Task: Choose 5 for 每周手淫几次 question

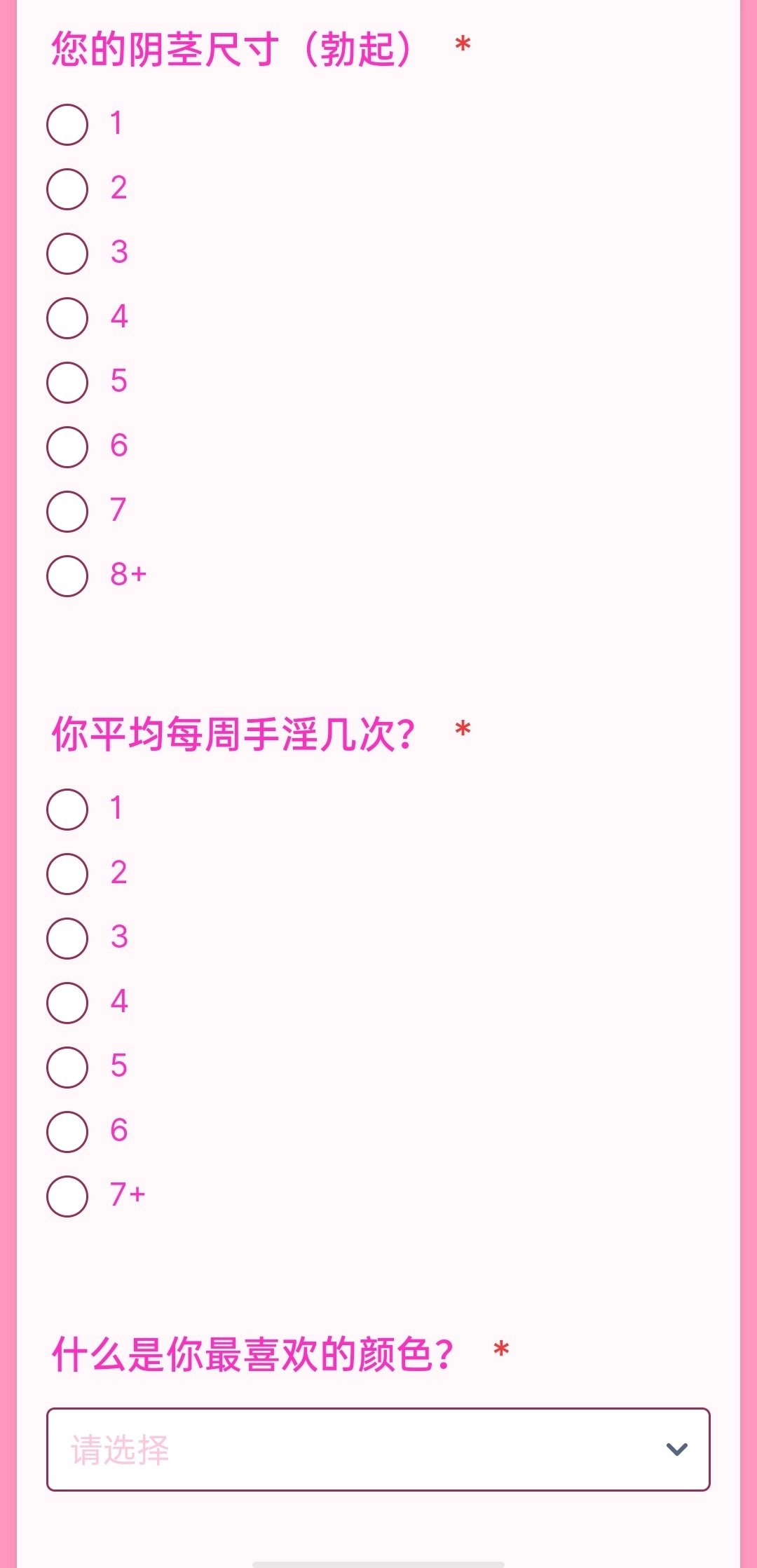Action: coord(67,1068)
